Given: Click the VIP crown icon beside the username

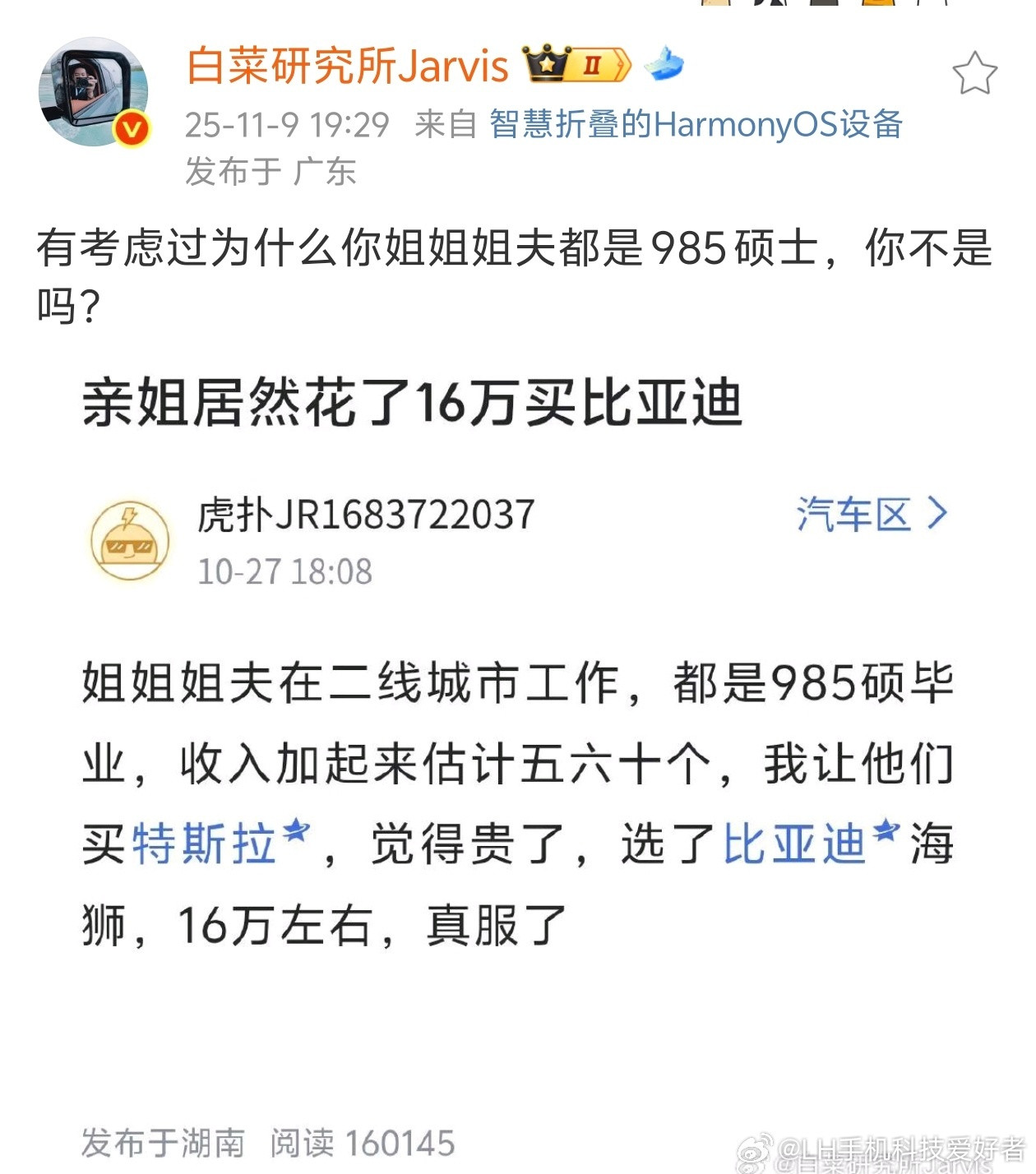Looking at the screenshot, I should [547, 65].
